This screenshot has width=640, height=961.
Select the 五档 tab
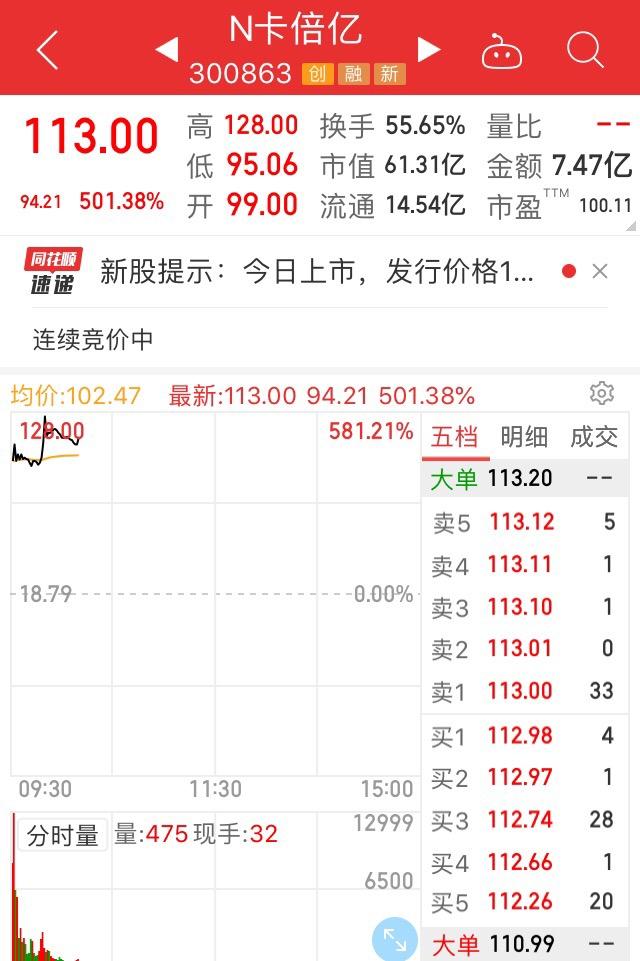pos(454,437)
